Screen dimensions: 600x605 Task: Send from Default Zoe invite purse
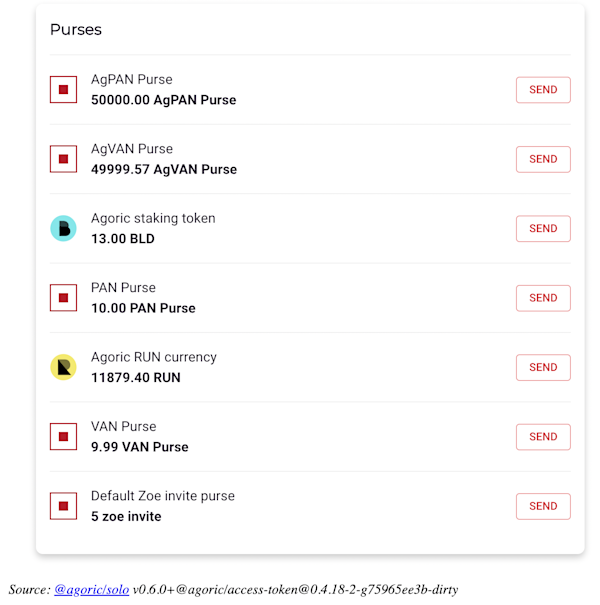click(543, 506)
